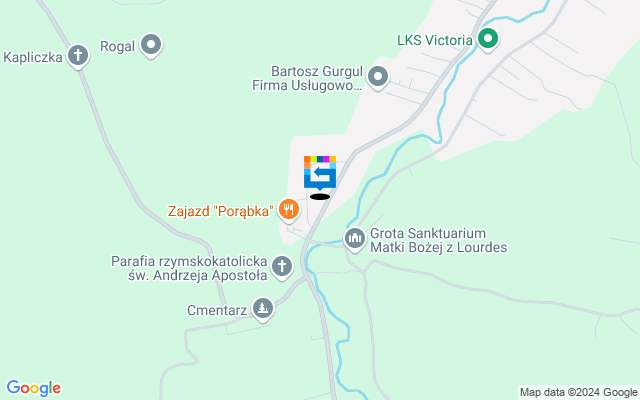Open the Kapliczka place marker
Image resolution: width=640 pixels, height=400 pixels.
point(79,56)
